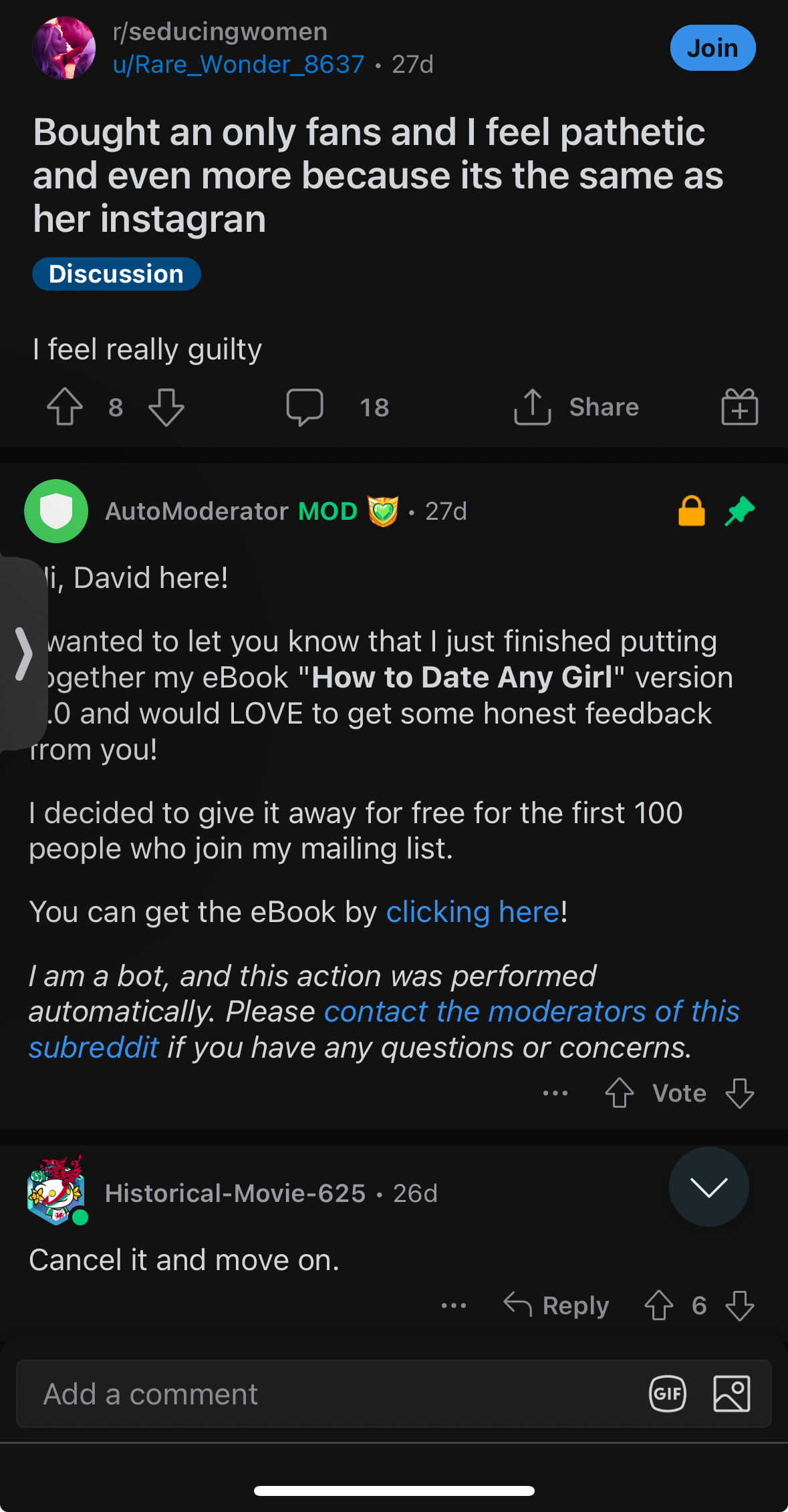Upvote Historical-Movie-625's comment
The width and height of the screenshot is (788, 1512).
pyautogui.click(x=659, y=1306)
